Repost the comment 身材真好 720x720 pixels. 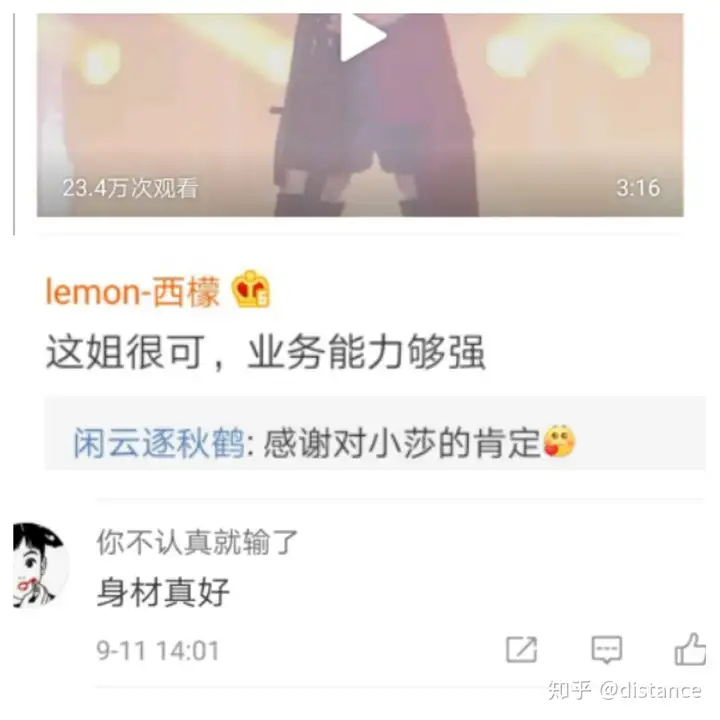coord(521,650)
